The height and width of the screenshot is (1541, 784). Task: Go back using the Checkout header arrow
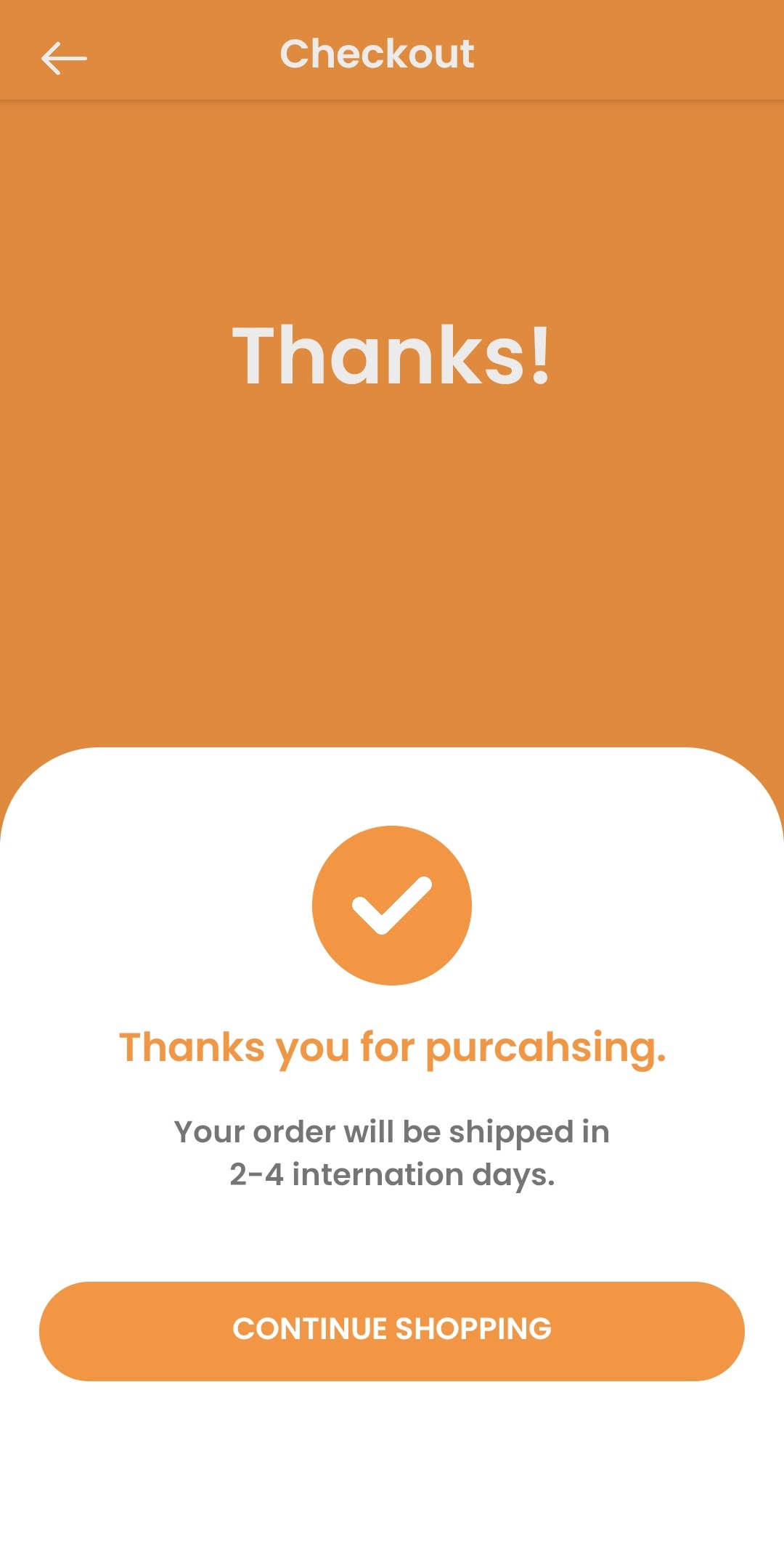pyautogui.click(x=64, y=58)
